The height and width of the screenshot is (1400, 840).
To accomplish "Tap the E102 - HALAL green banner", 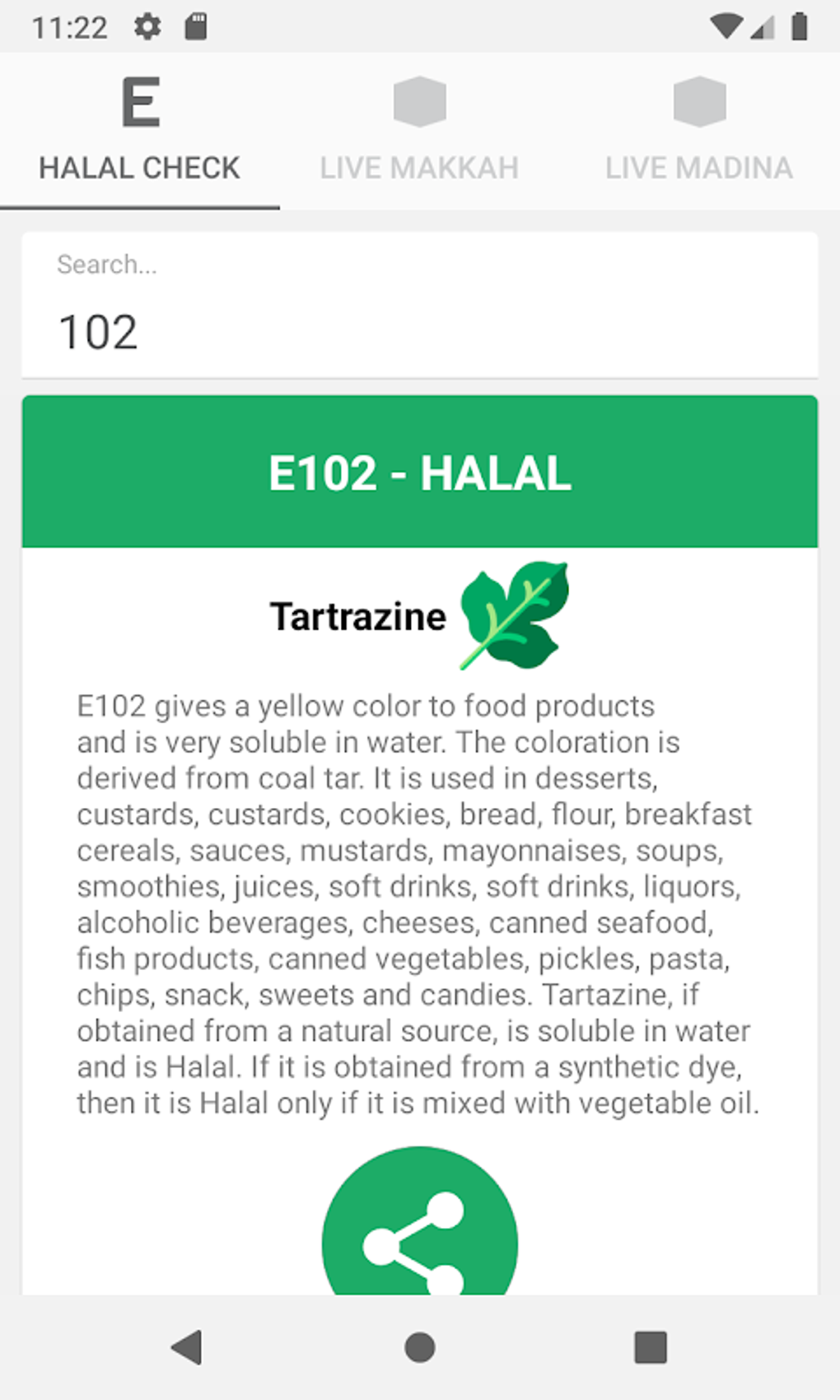I will tap(419, 472).
